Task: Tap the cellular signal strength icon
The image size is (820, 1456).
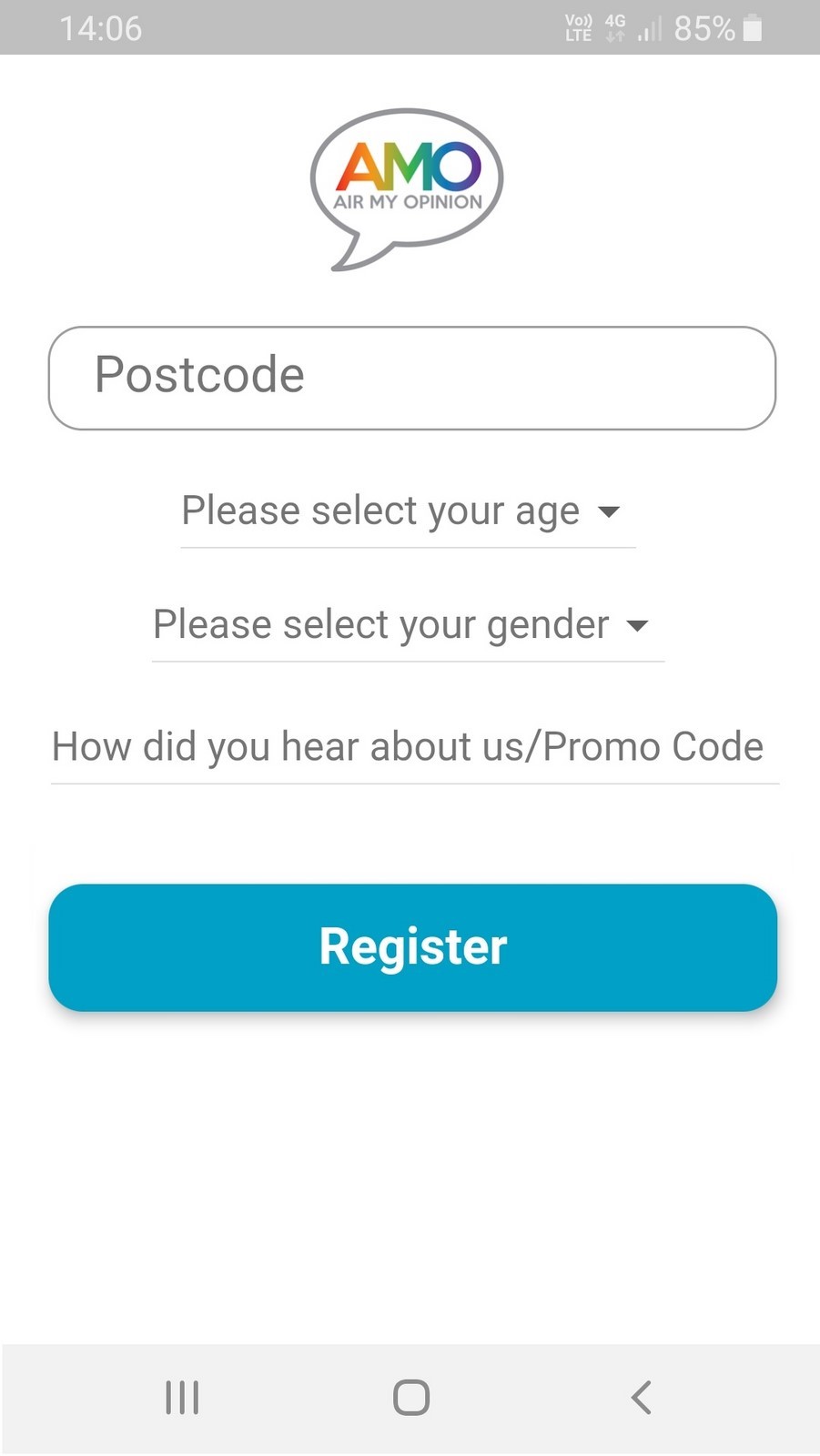Action: click(648, 28)
